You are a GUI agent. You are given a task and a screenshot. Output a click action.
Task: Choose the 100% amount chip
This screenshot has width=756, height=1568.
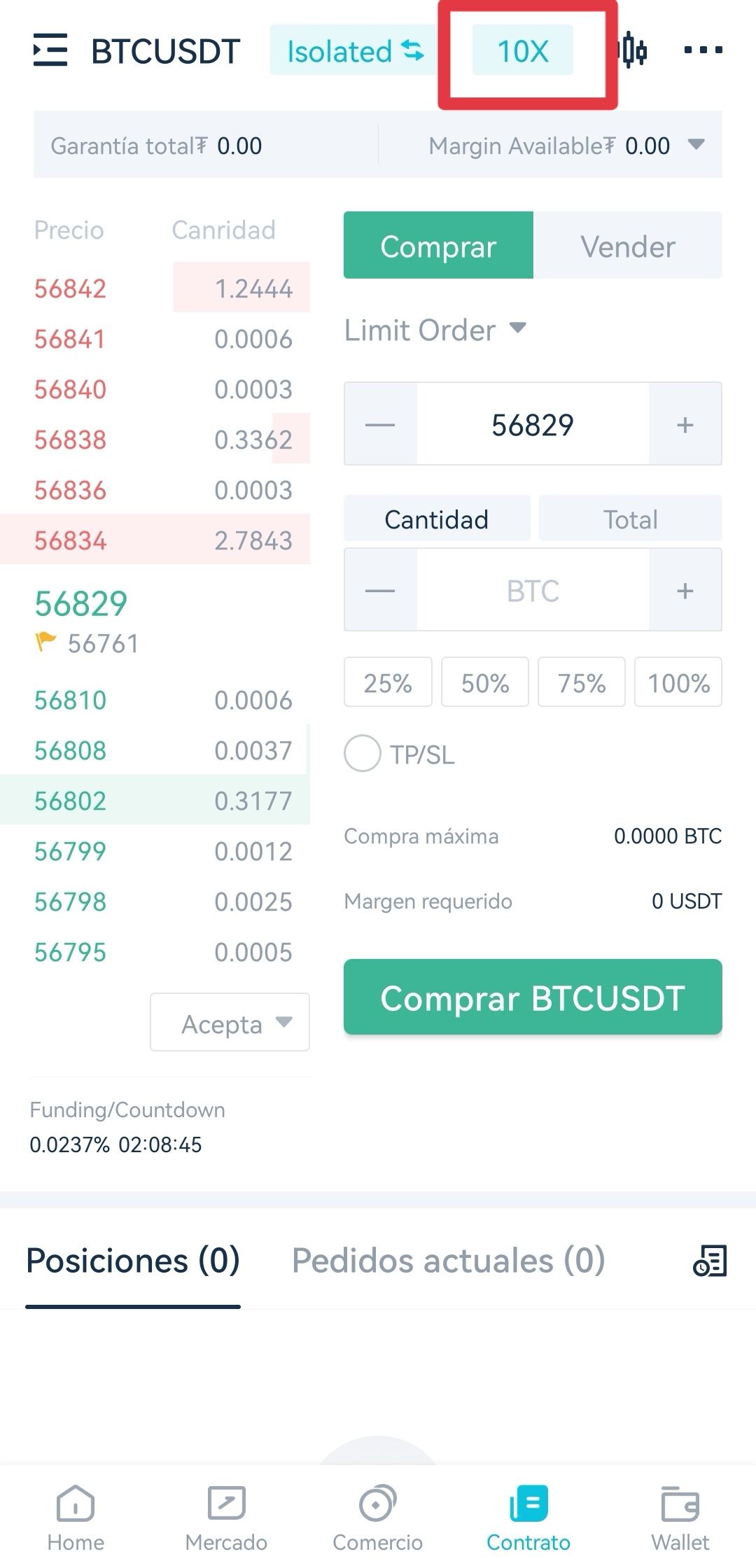[x=678, y=682]
